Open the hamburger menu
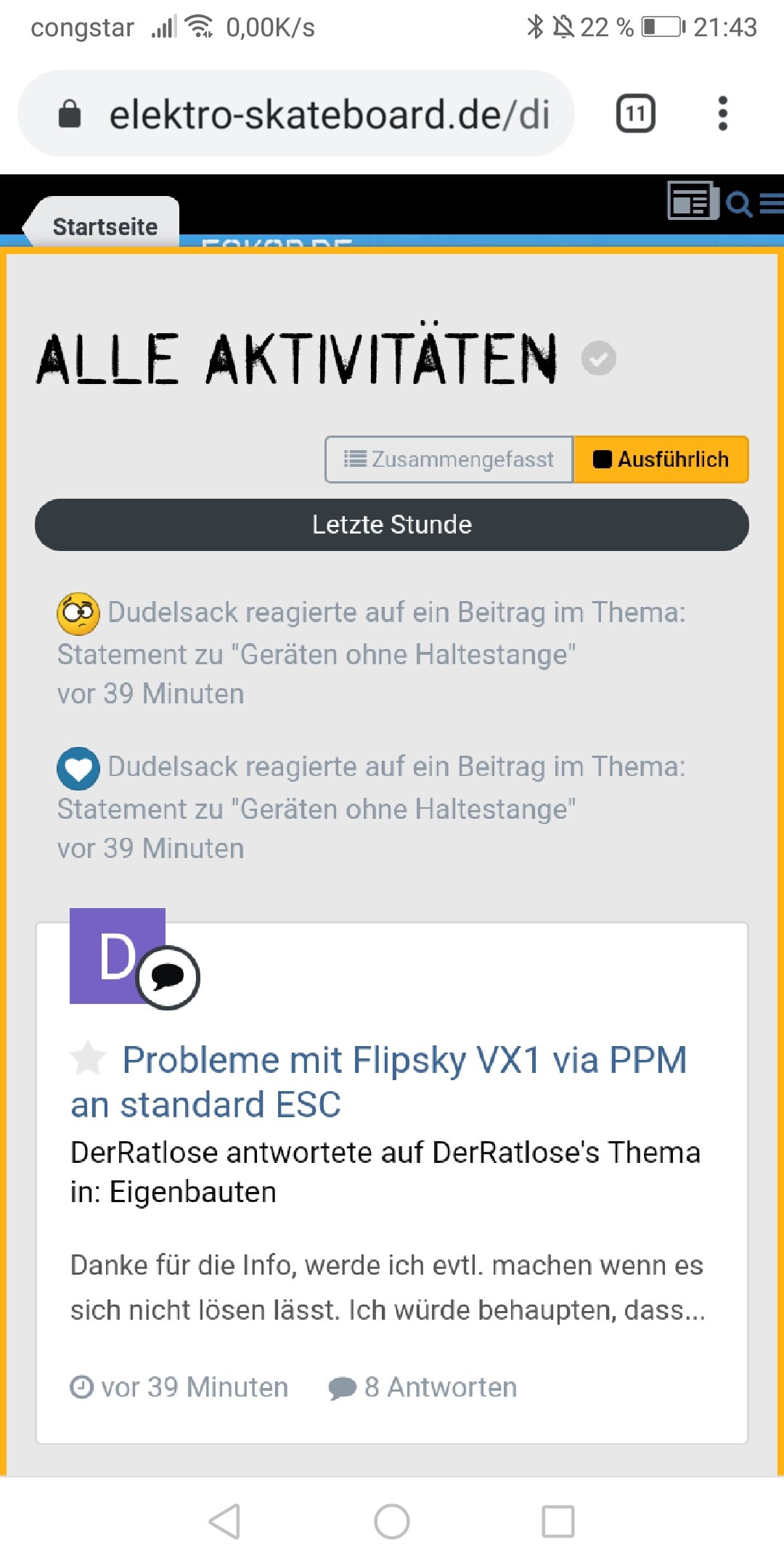This screenshot has width=784, height=1568. [772, 204]
